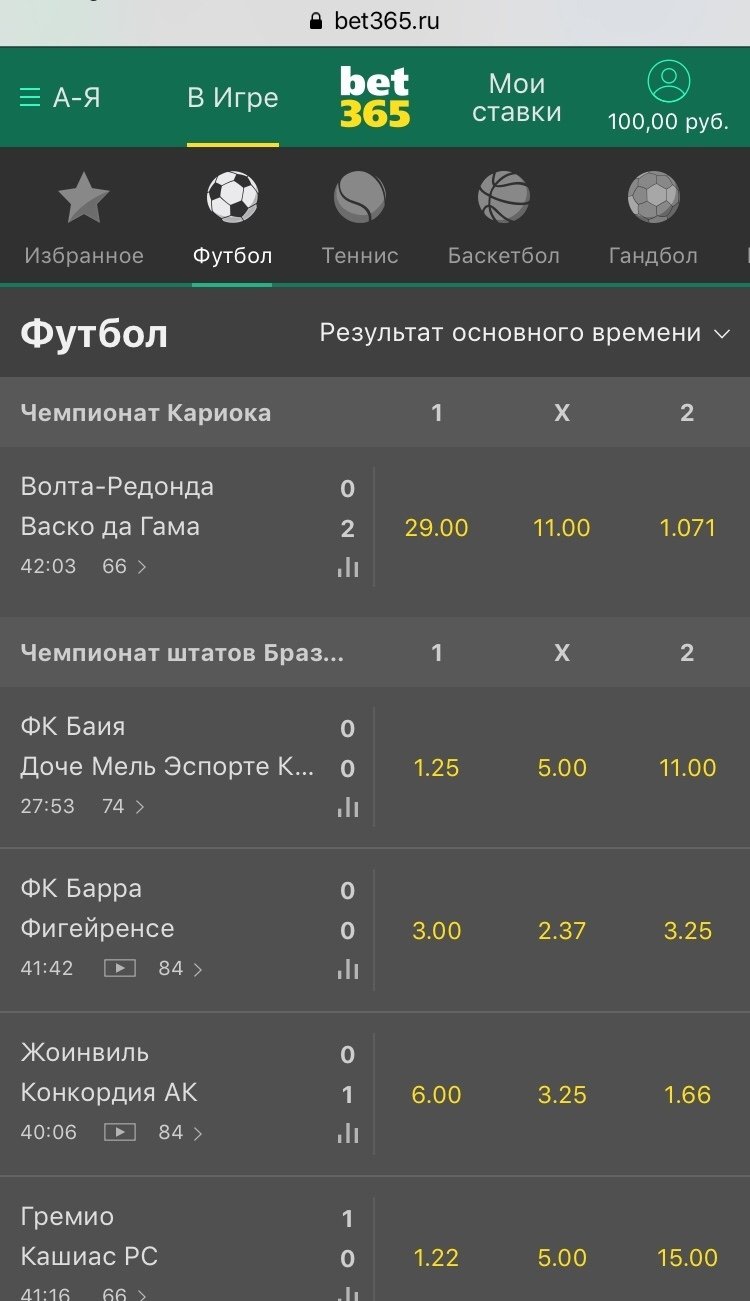Open the account profile icon
This screenshot has width=750, height=1301.
click(668, 82)
